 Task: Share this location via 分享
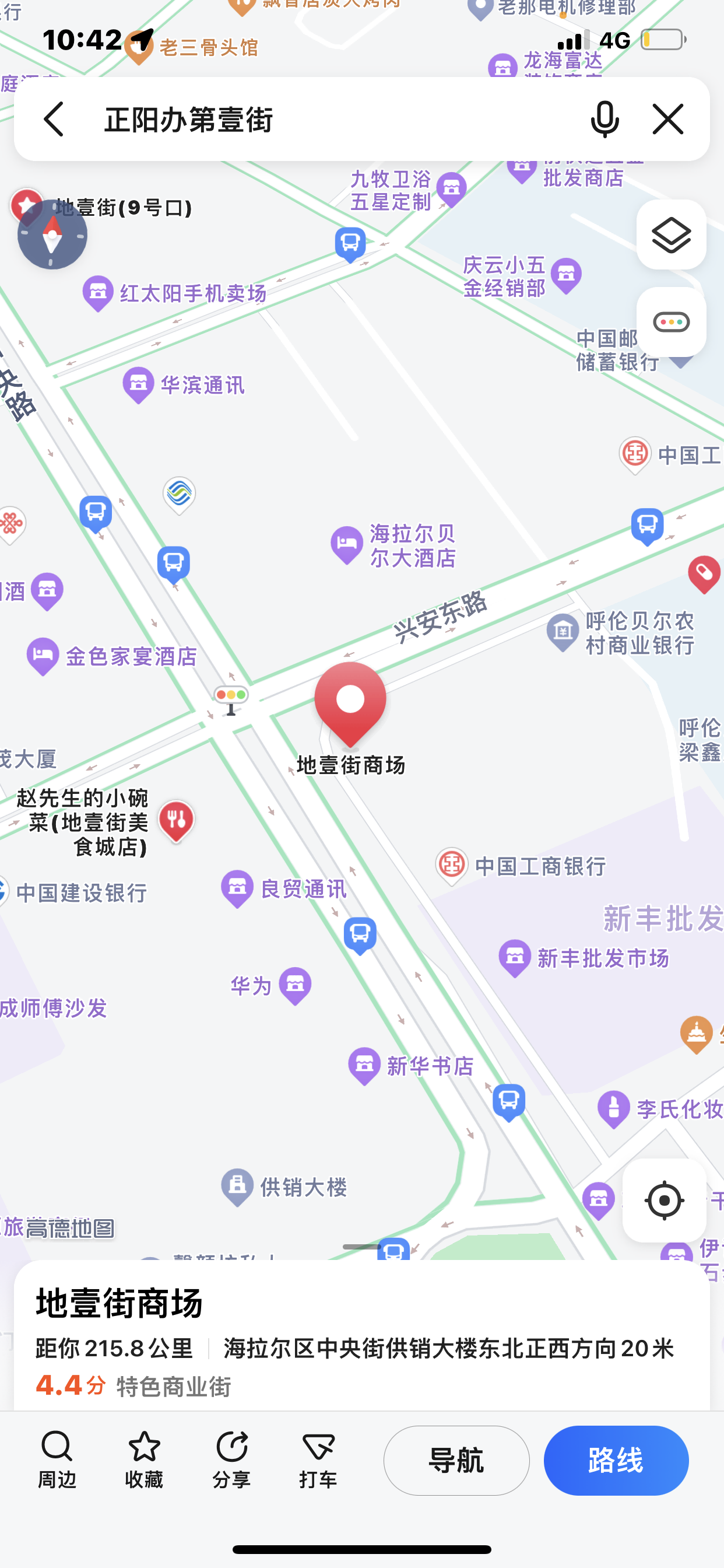tap(231, 1458)
